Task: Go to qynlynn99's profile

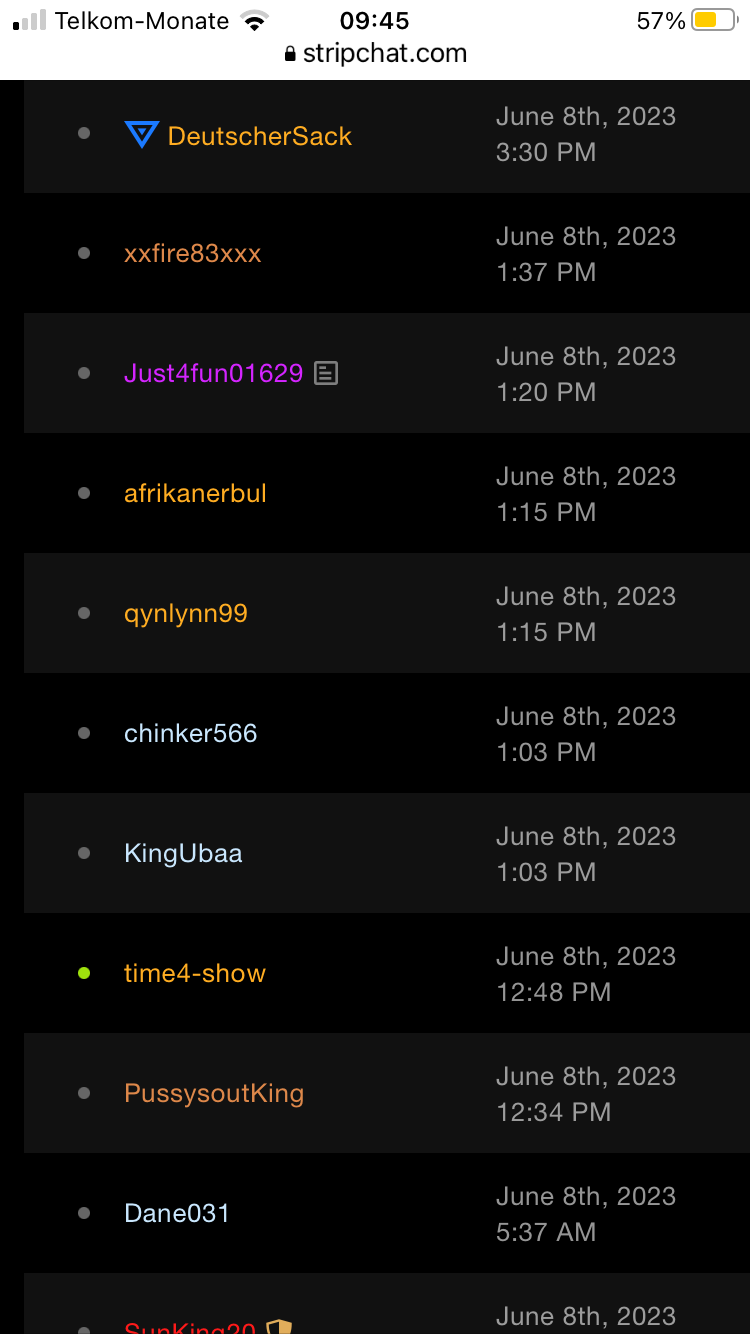Action: click(185, 614)
